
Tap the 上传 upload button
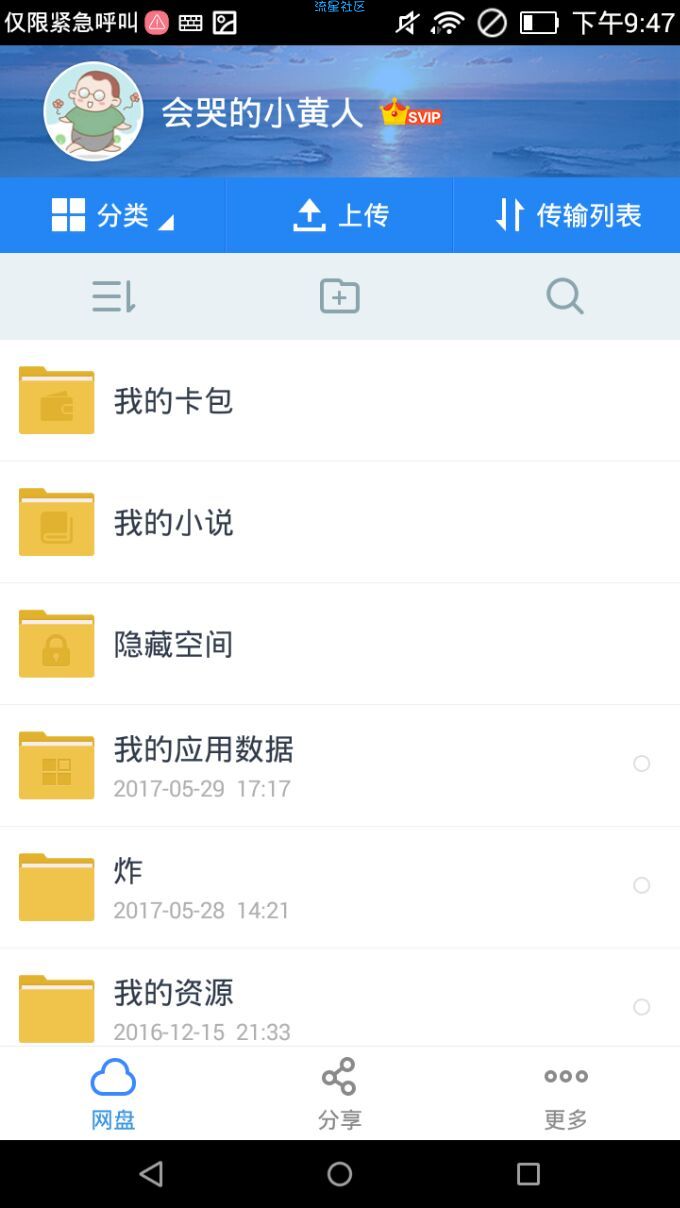click(x=340, y=215)
